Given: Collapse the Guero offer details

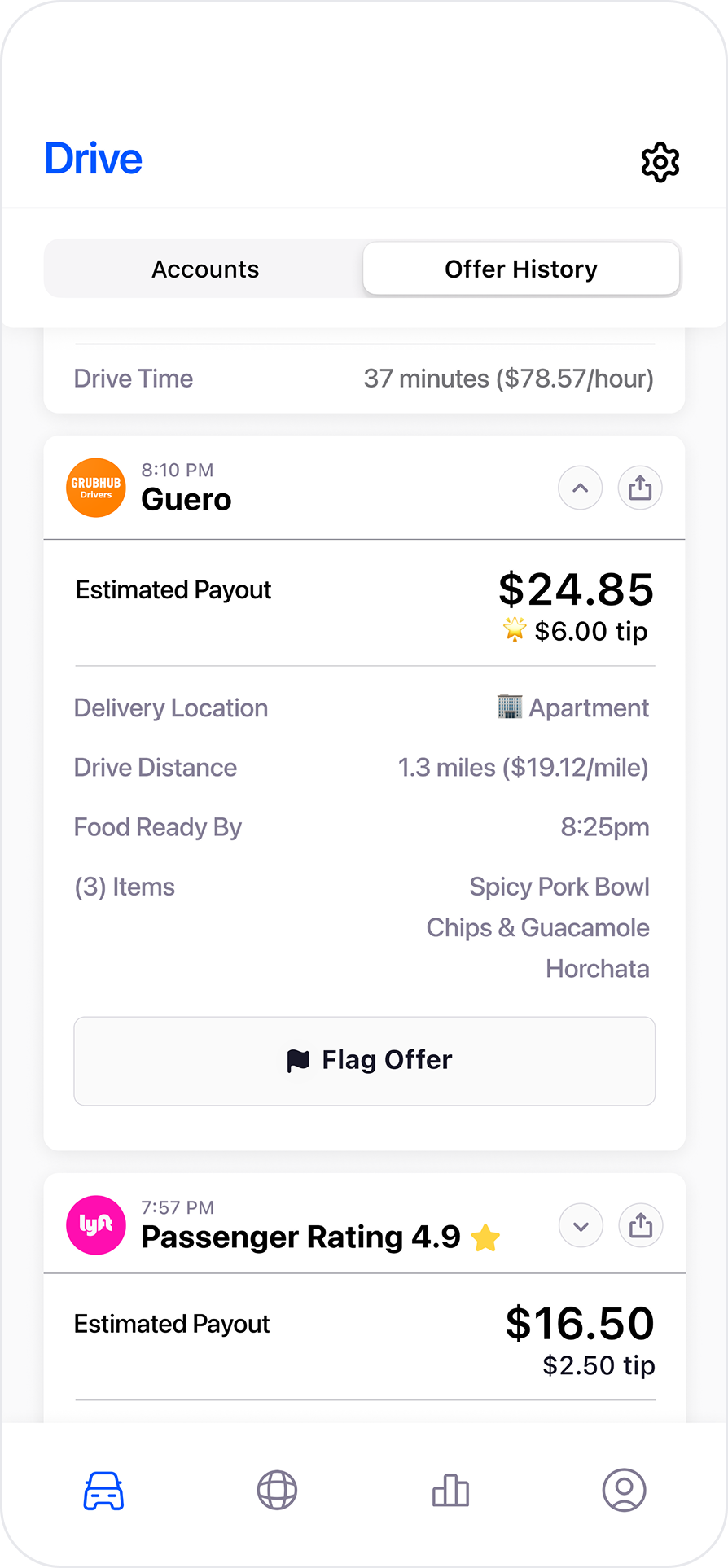Looking at the screenshot, I should pyautogui.click(x=580, y=488).
